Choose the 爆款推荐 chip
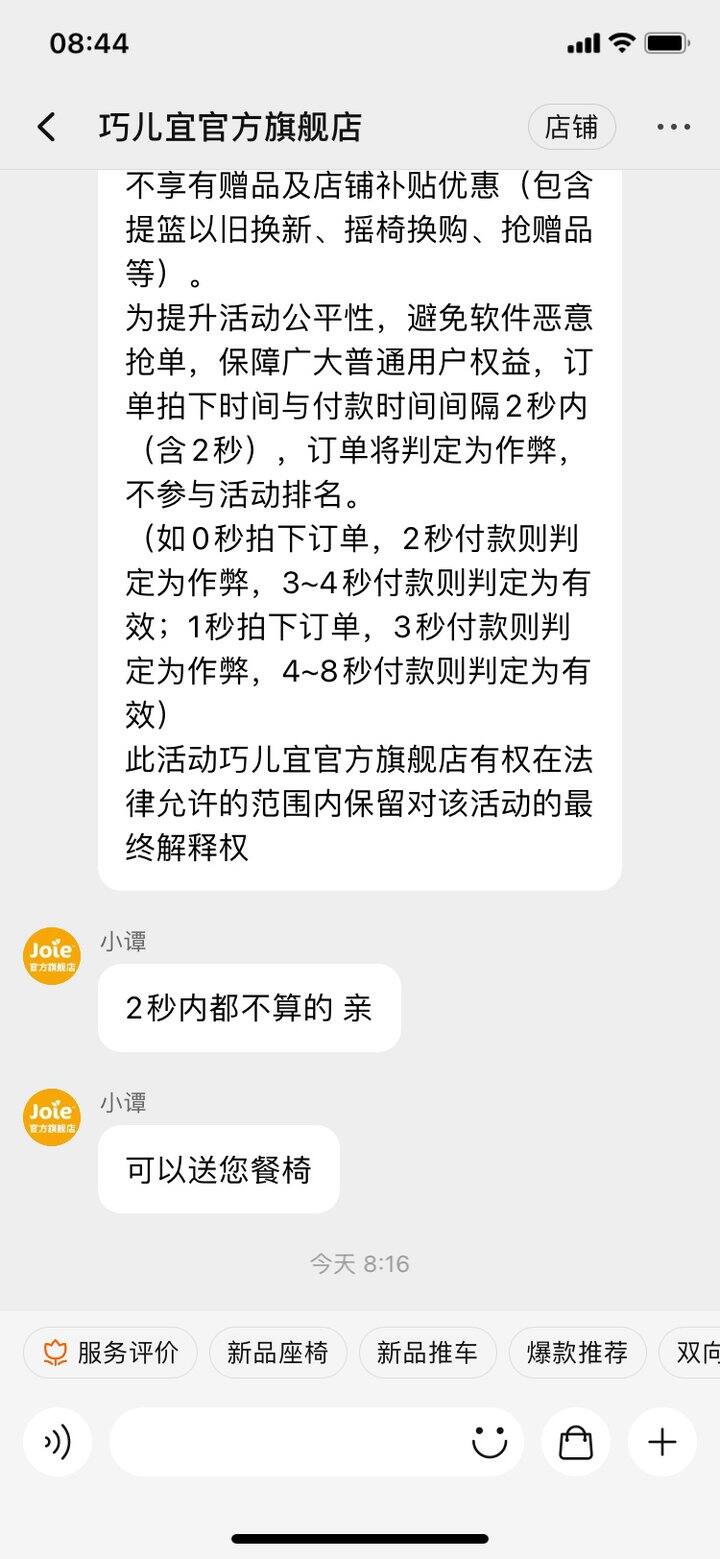The image size is (720, 1559). tap(578, 1353)
